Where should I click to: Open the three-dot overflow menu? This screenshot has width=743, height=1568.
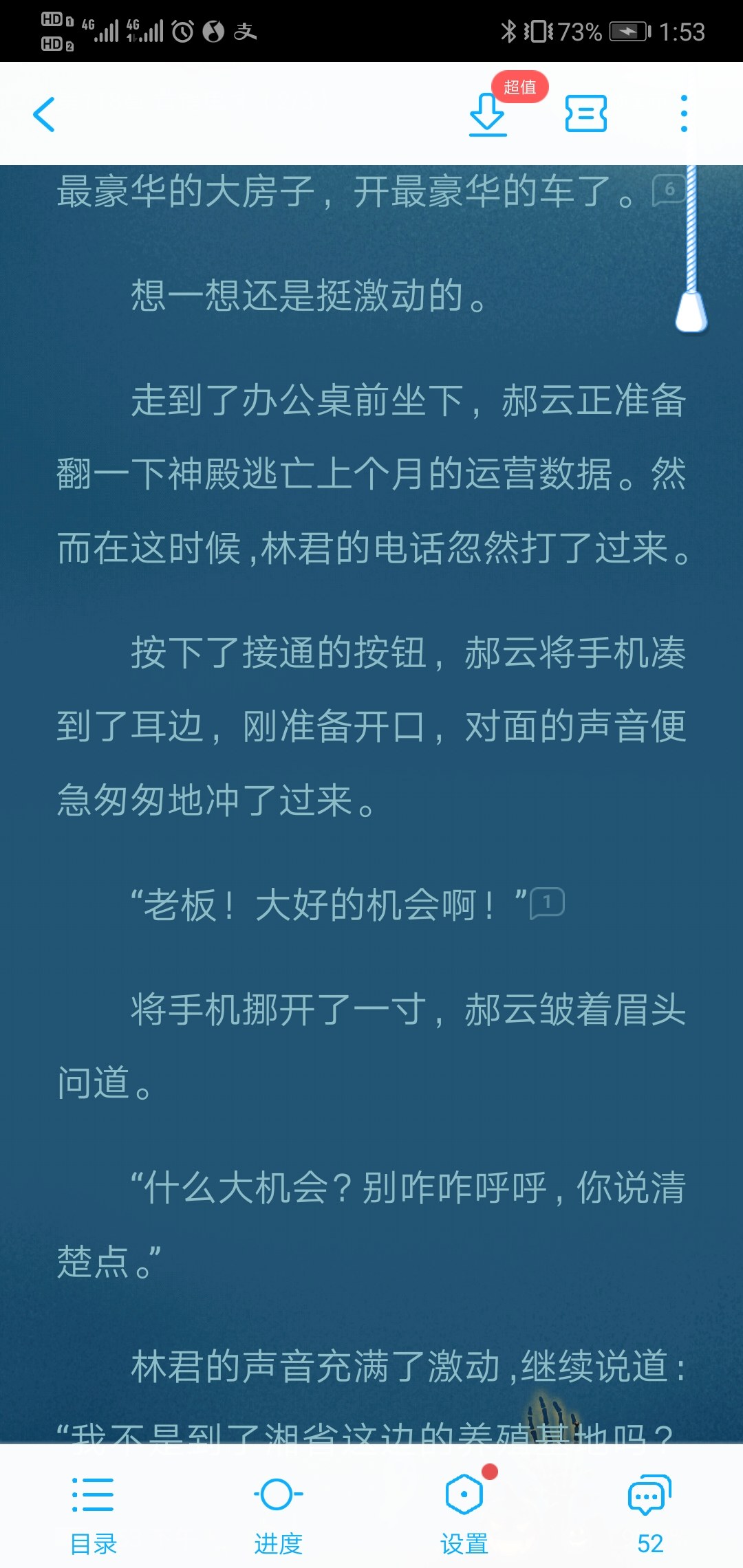point(683,113)
